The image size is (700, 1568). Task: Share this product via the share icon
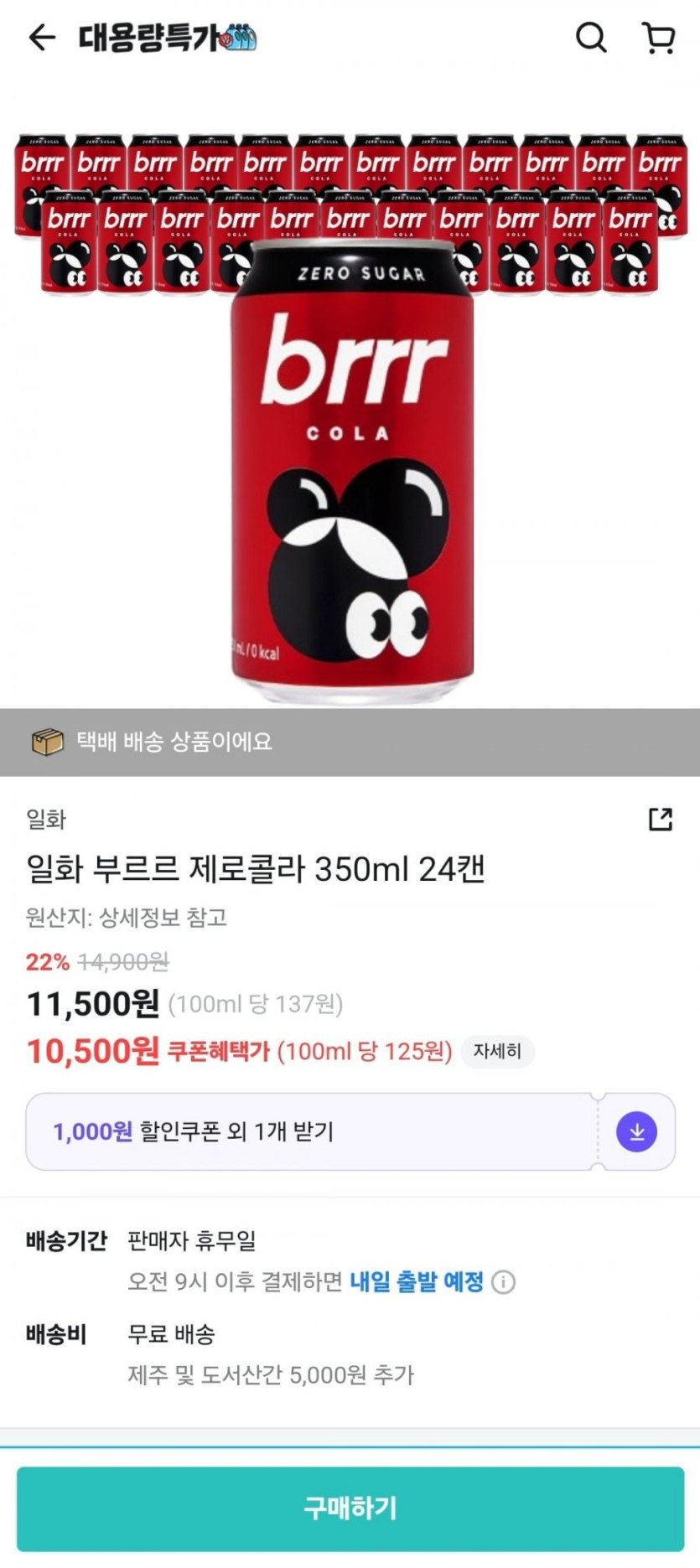point(661,819)
